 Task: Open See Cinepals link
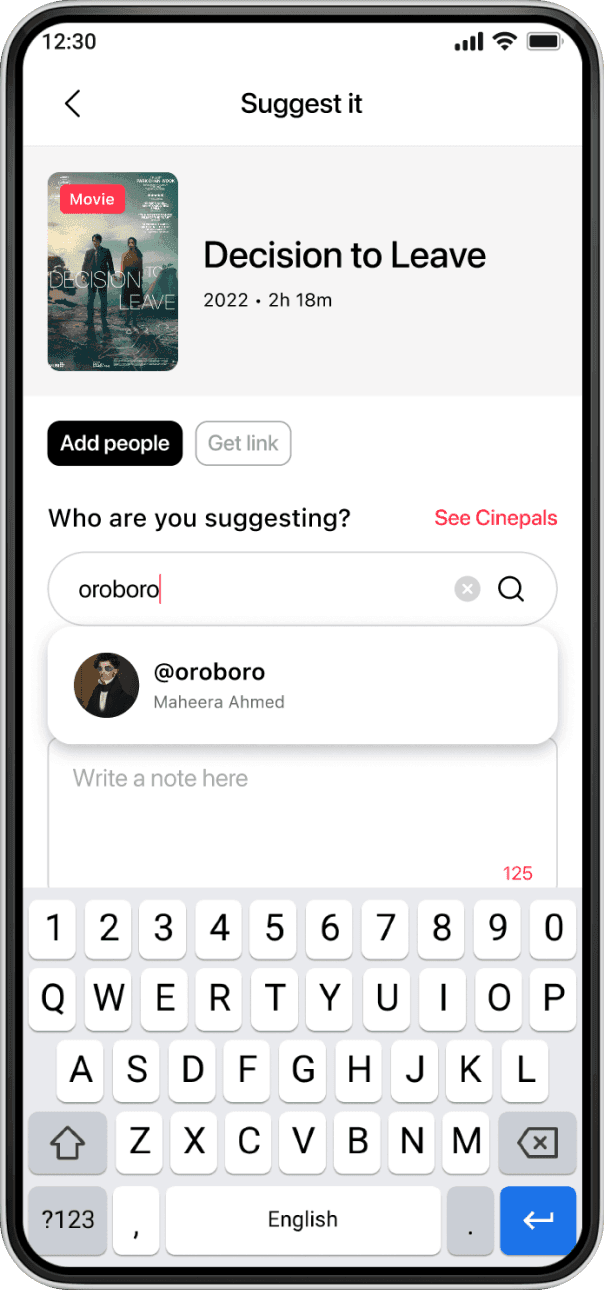pyautogui.click(x=495, y=518)
